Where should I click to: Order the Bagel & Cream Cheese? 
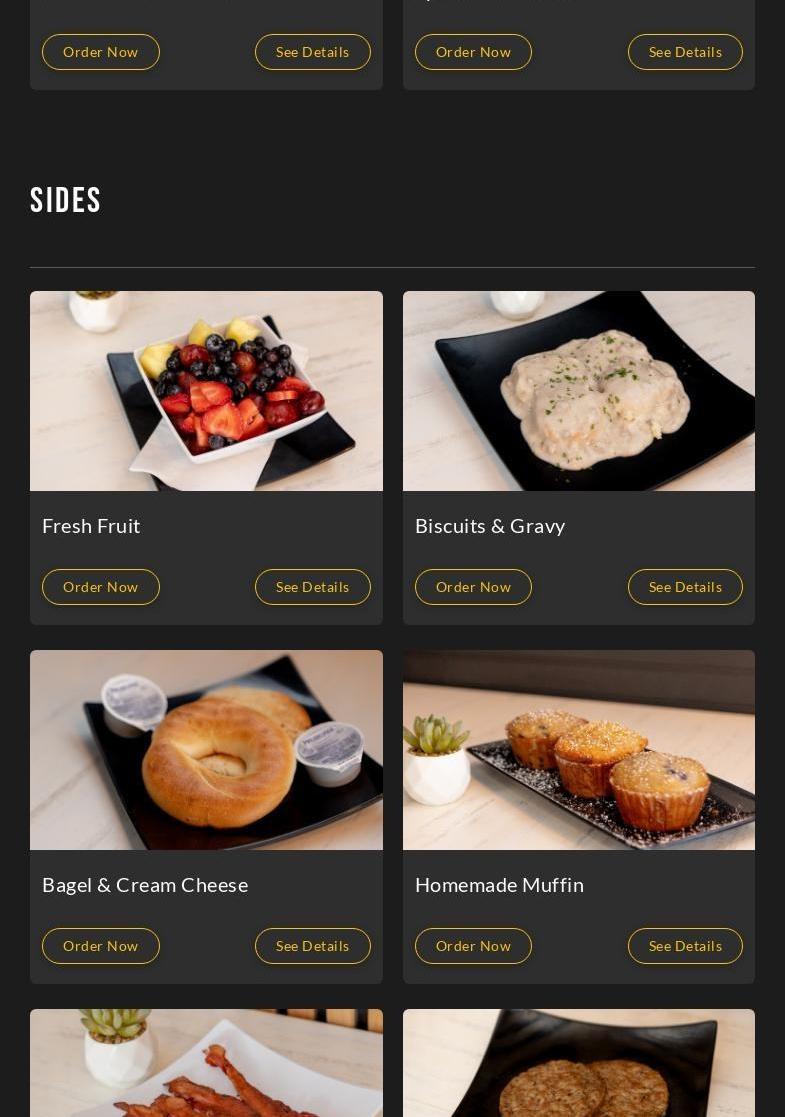pos(101,946)
